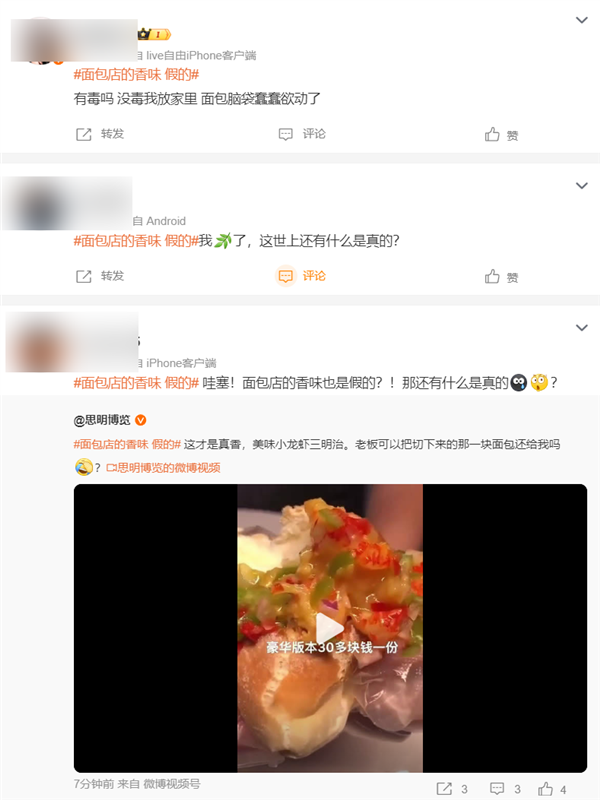600x800 pixels.
Task: Like the 有毒吗 post
Action: click(502, 135)
